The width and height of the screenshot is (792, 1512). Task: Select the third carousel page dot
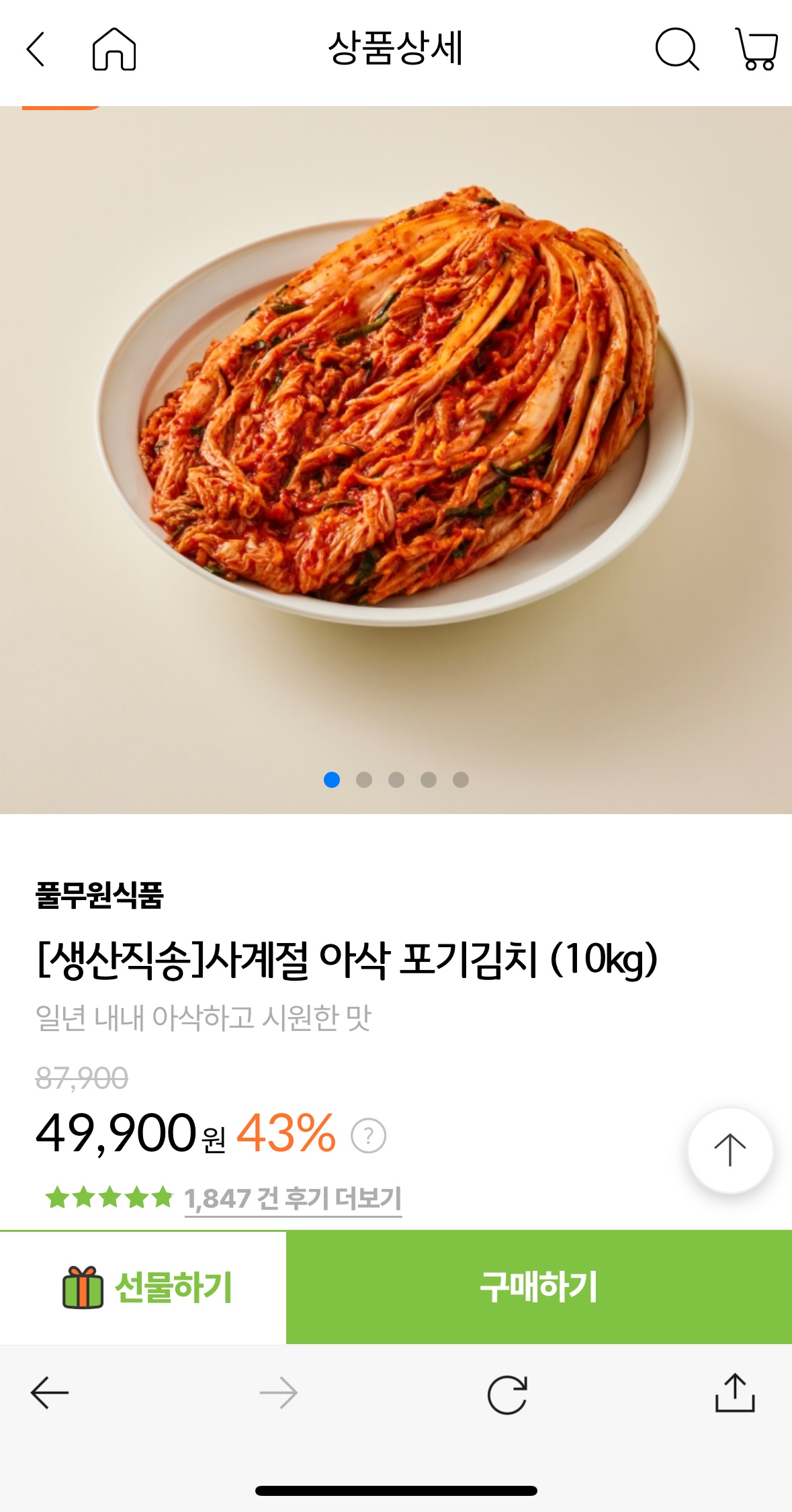(x=396, y=781)
